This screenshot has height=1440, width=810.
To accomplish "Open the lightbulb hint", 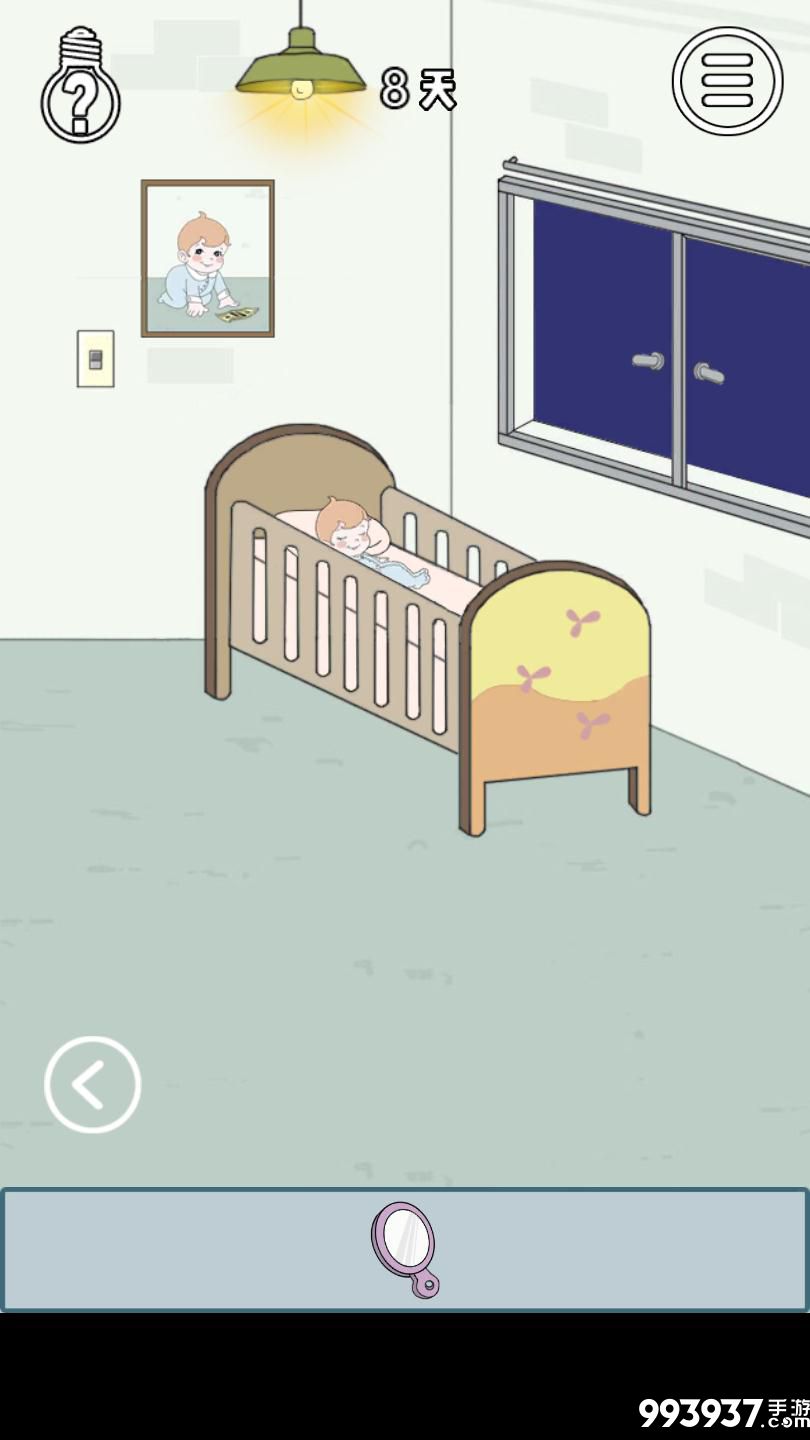I will pyautogui.click(x=81, y=87).
